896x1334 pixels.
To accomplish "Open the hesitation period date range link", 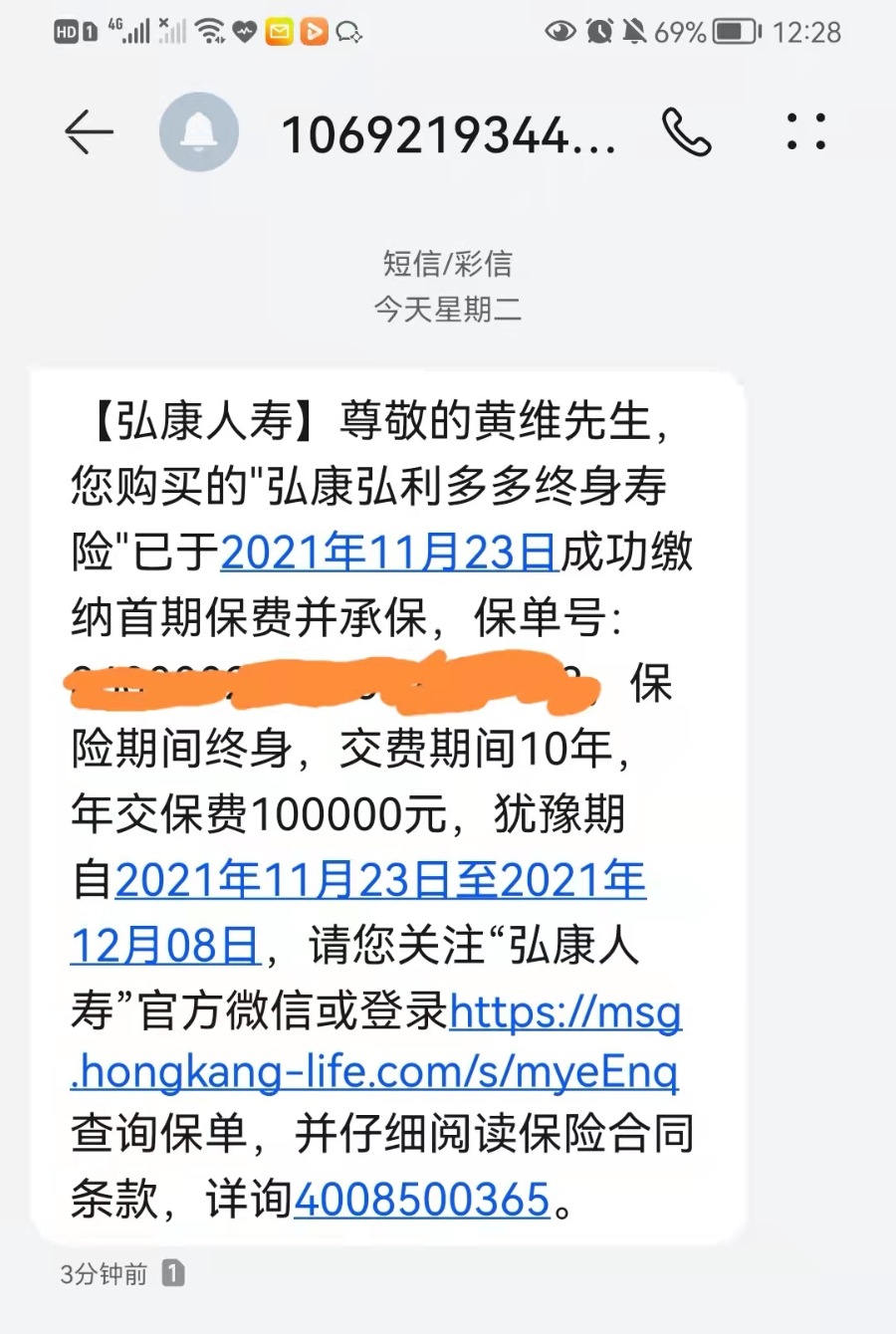I will pos(380,881).
